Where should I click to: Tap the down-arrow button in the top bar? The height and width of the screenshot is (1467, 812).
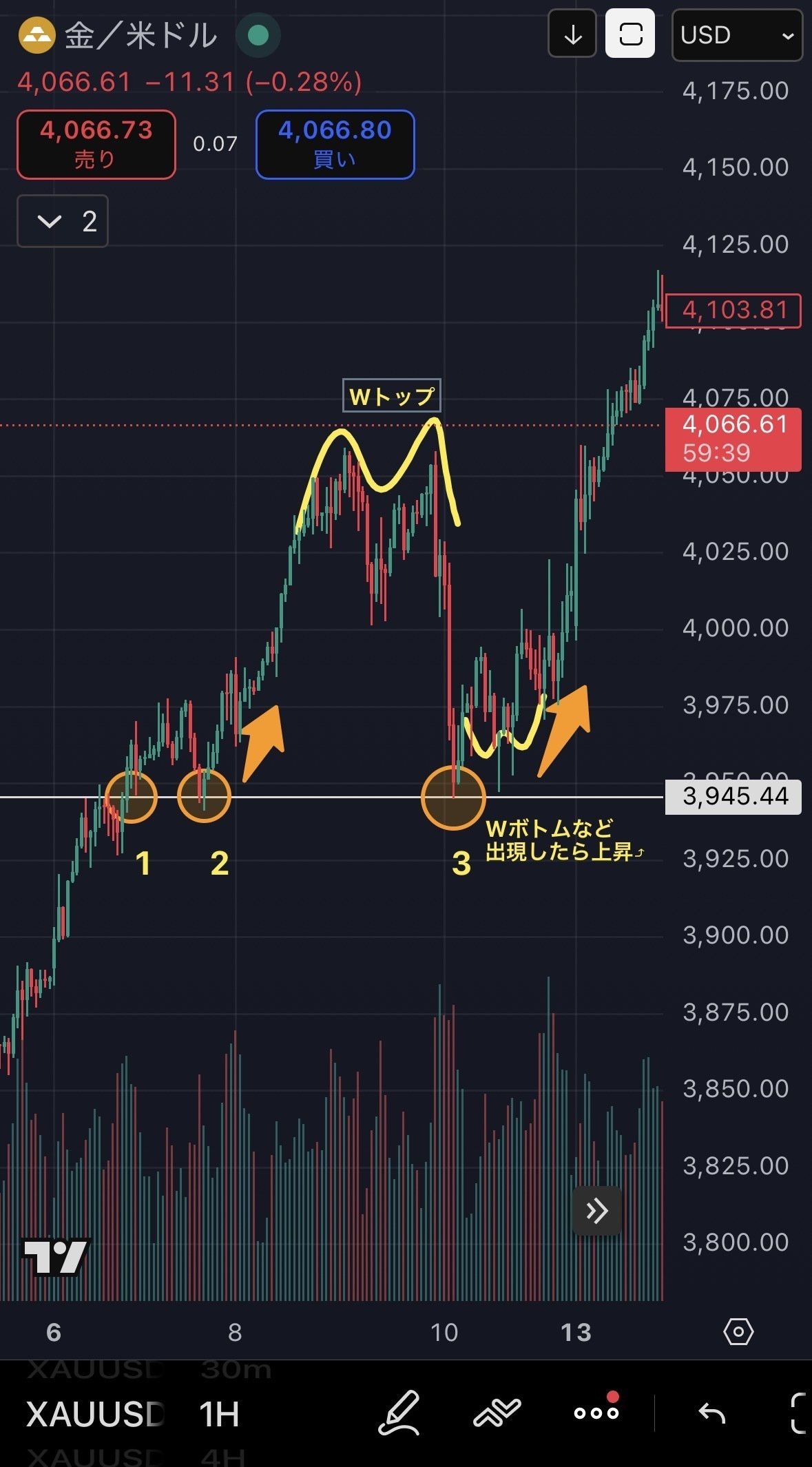(572, 34)
